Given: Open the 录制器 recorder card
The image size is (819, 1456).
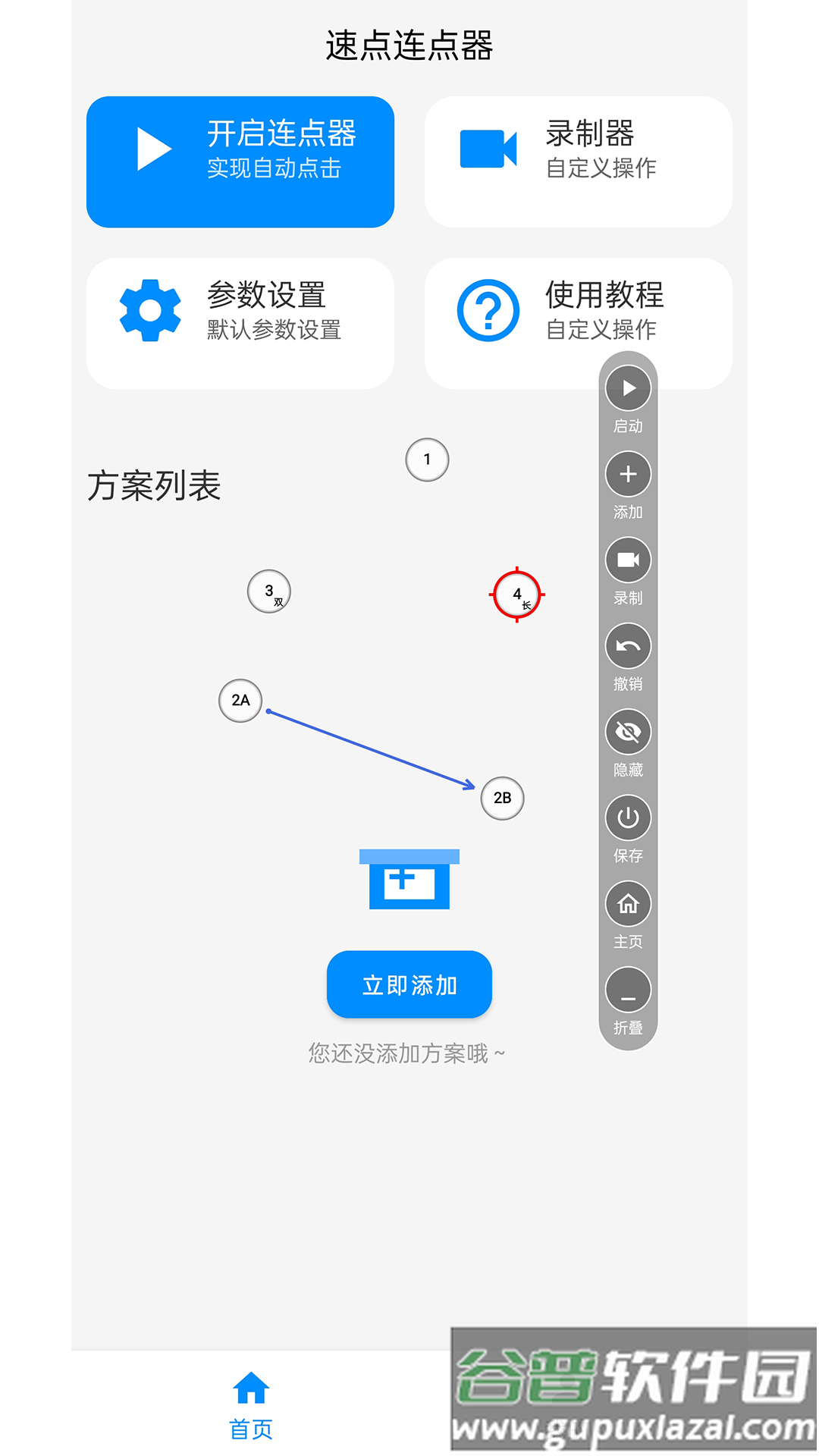Looking at the screenshot, I should 578,162.
